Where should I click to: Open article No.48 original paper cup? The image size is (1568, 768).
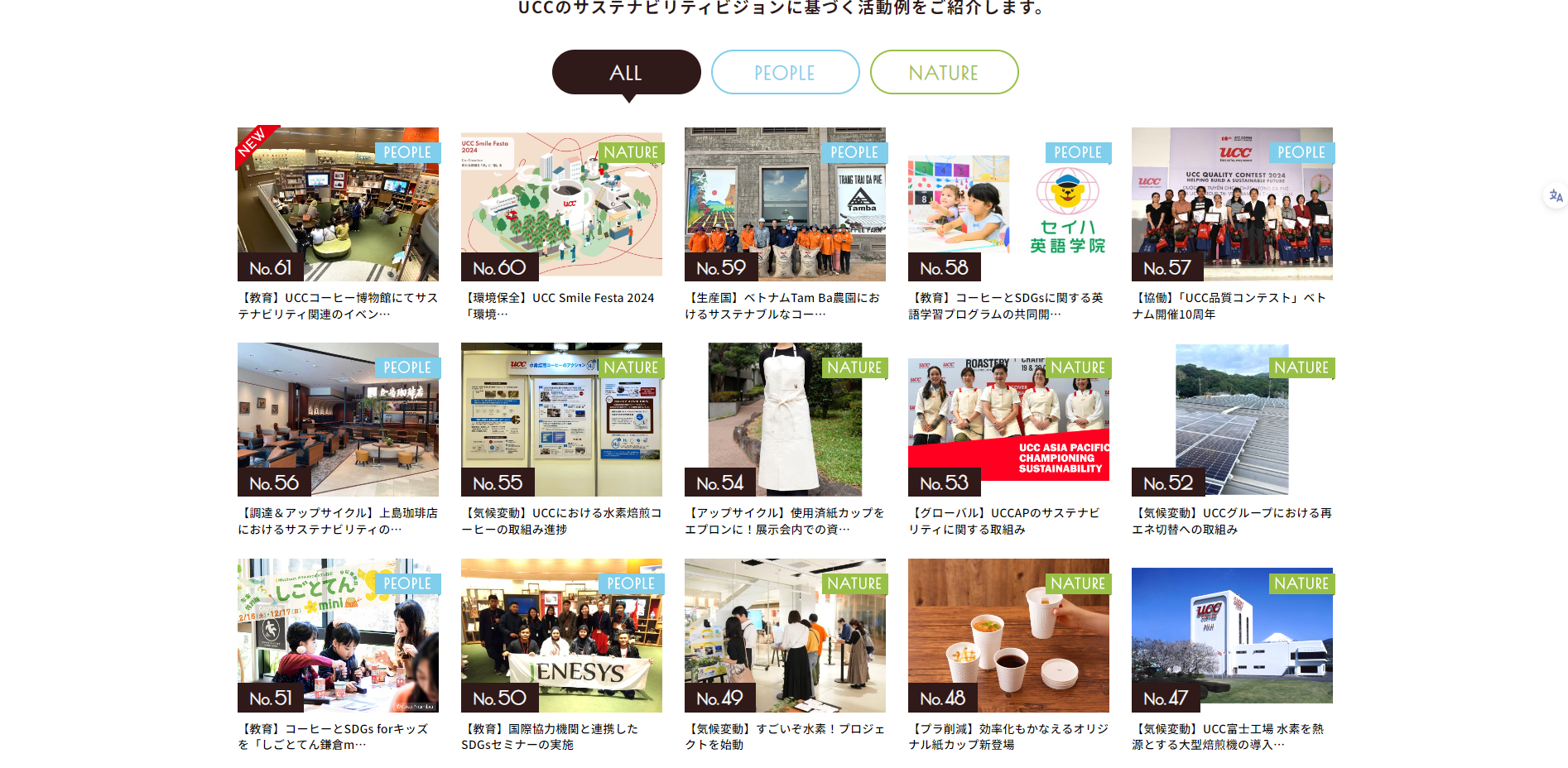click(x=1008, y=636)
